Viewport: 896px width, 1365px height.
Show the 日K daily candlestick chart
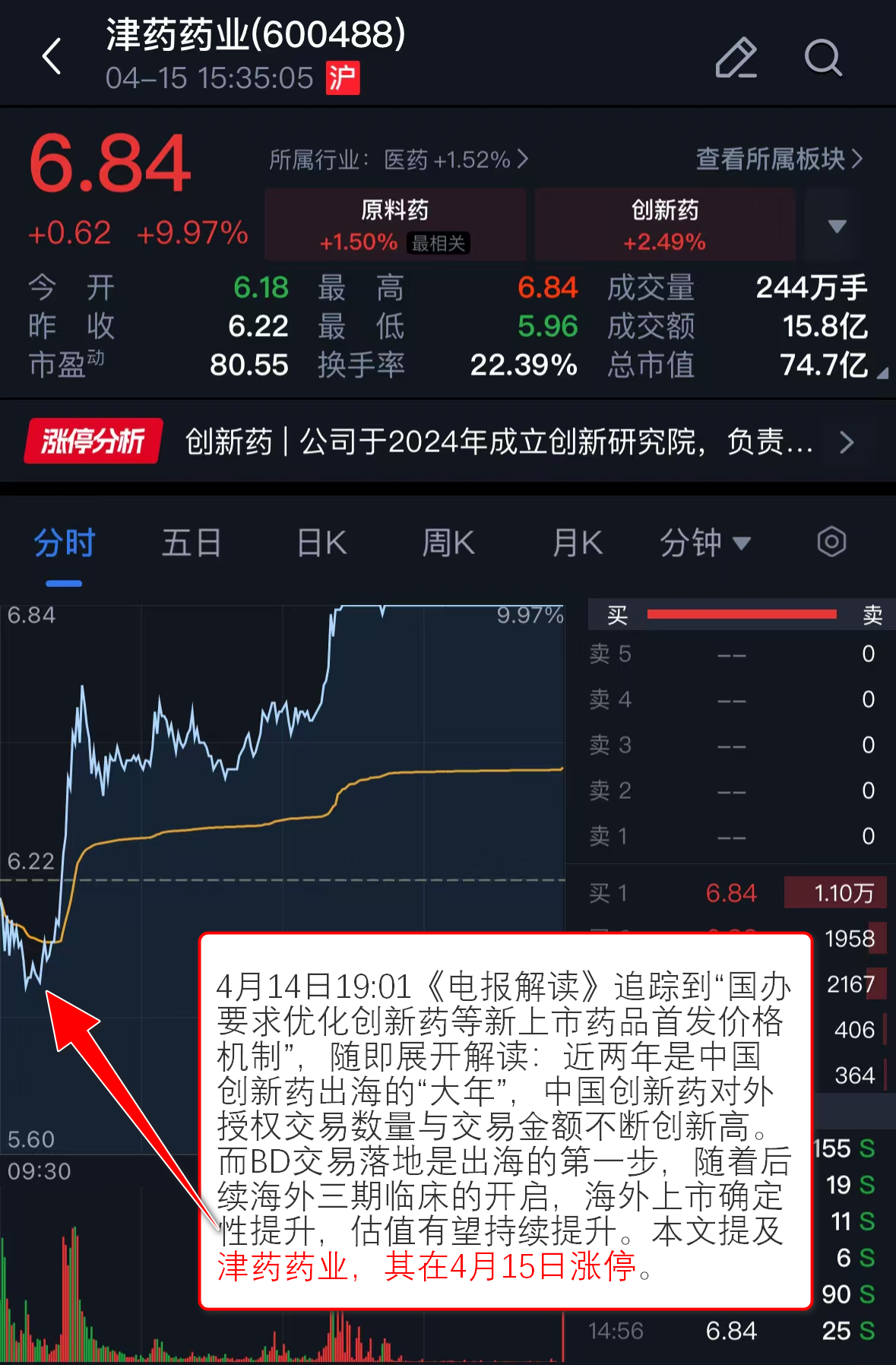coord(321,543)
